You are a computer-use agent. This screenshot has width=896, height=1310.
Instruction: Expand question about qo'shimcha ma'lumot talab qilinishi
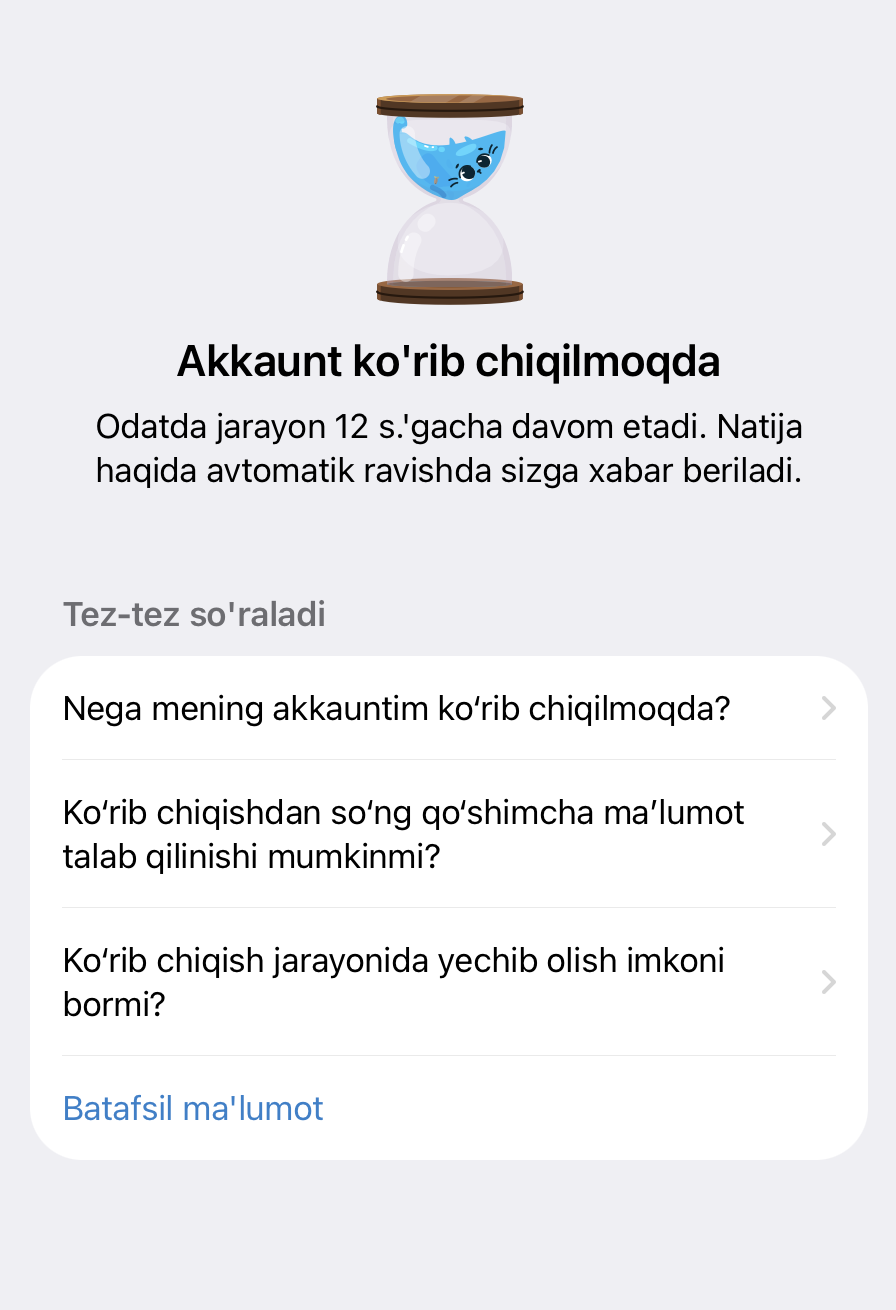[448, 834]
